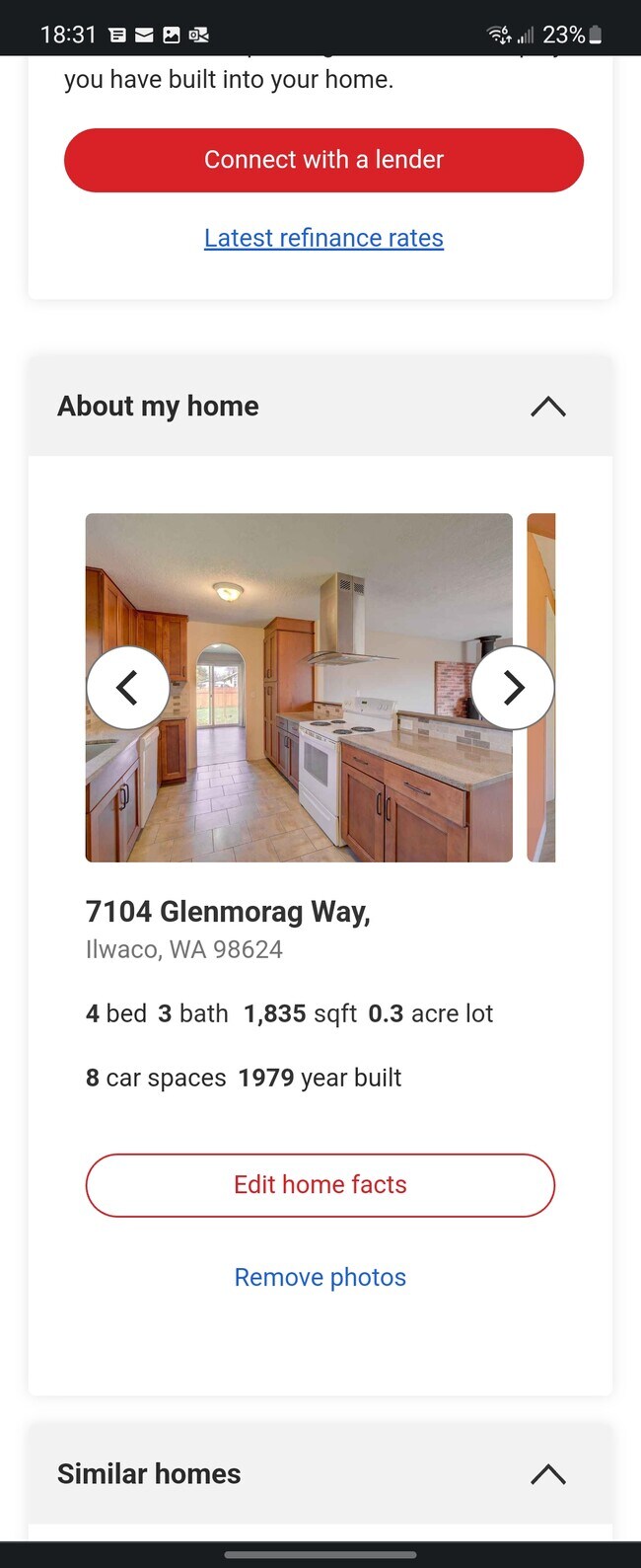
Task: Select Remove photos link
Action: (320, 1277)
